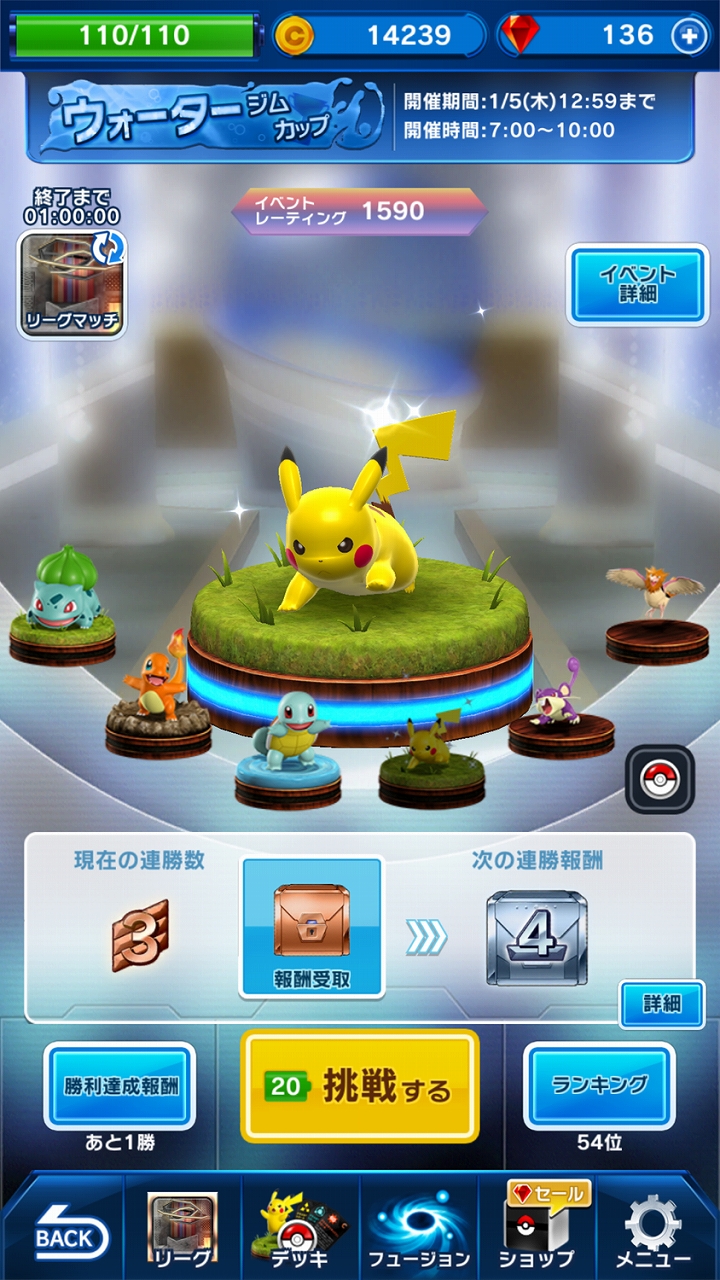View the ランキング leaderboard
This screenshot has height=1280, width=720.
click(599, 1085)
